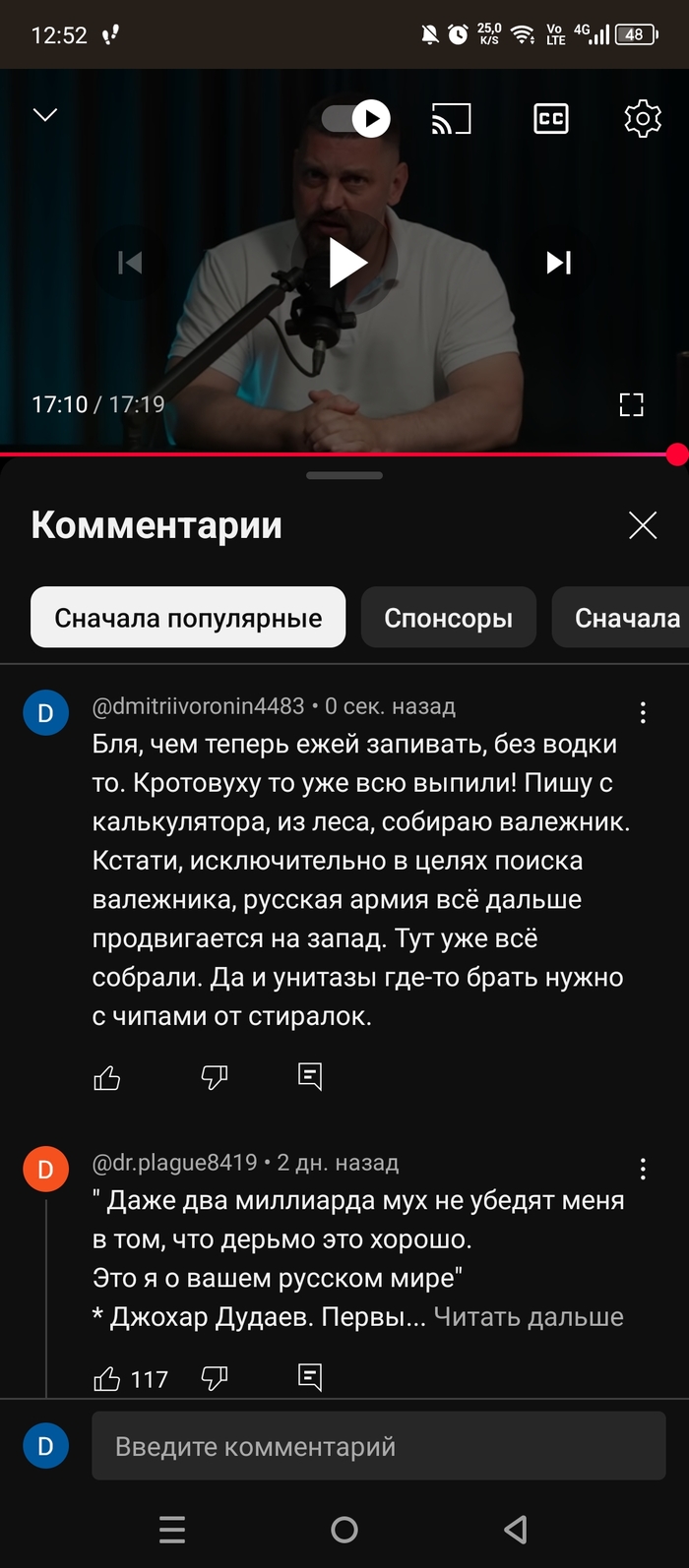
Task: Like dr.plague8419's comment with 117 likes
Action: [106, 1379]
